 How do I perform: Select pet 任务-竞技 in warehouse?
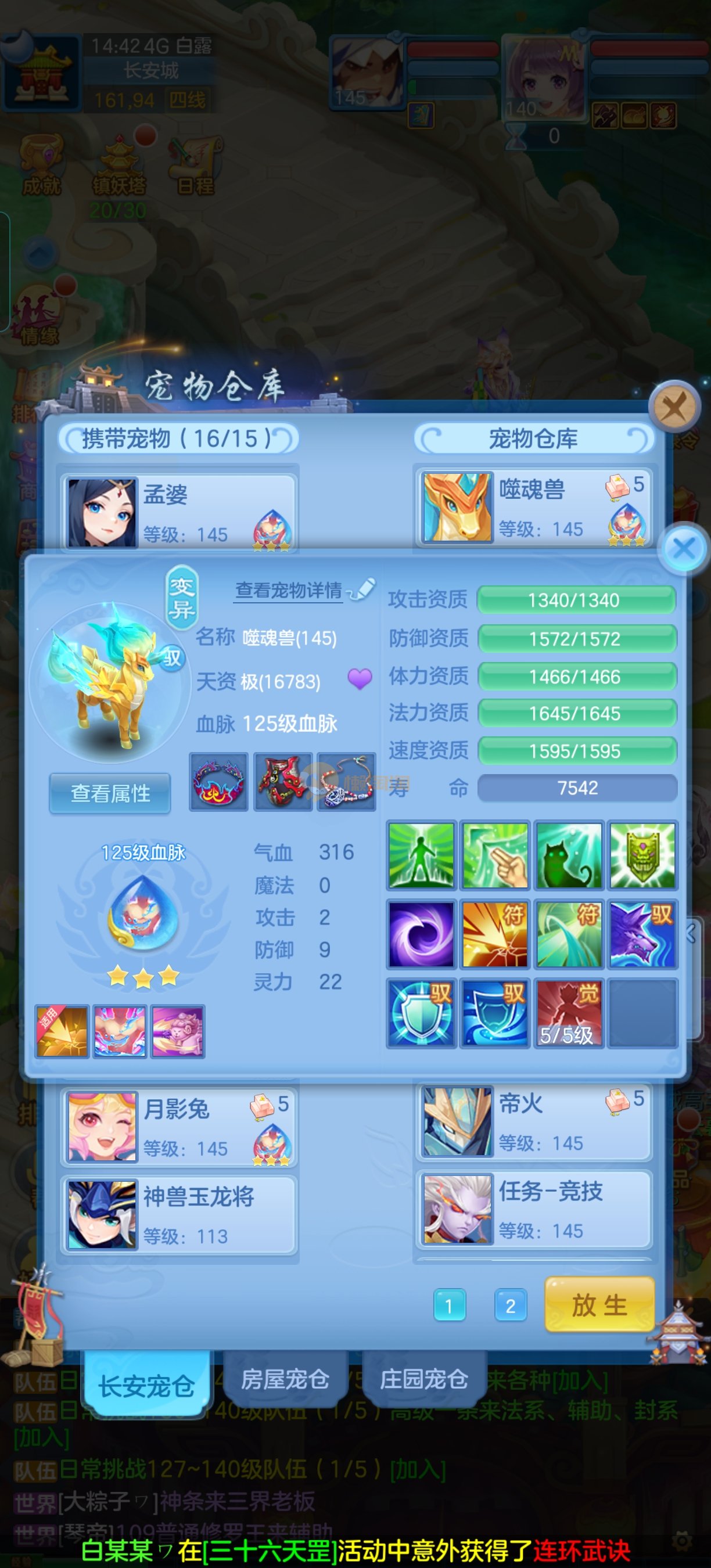point(533,1209)
